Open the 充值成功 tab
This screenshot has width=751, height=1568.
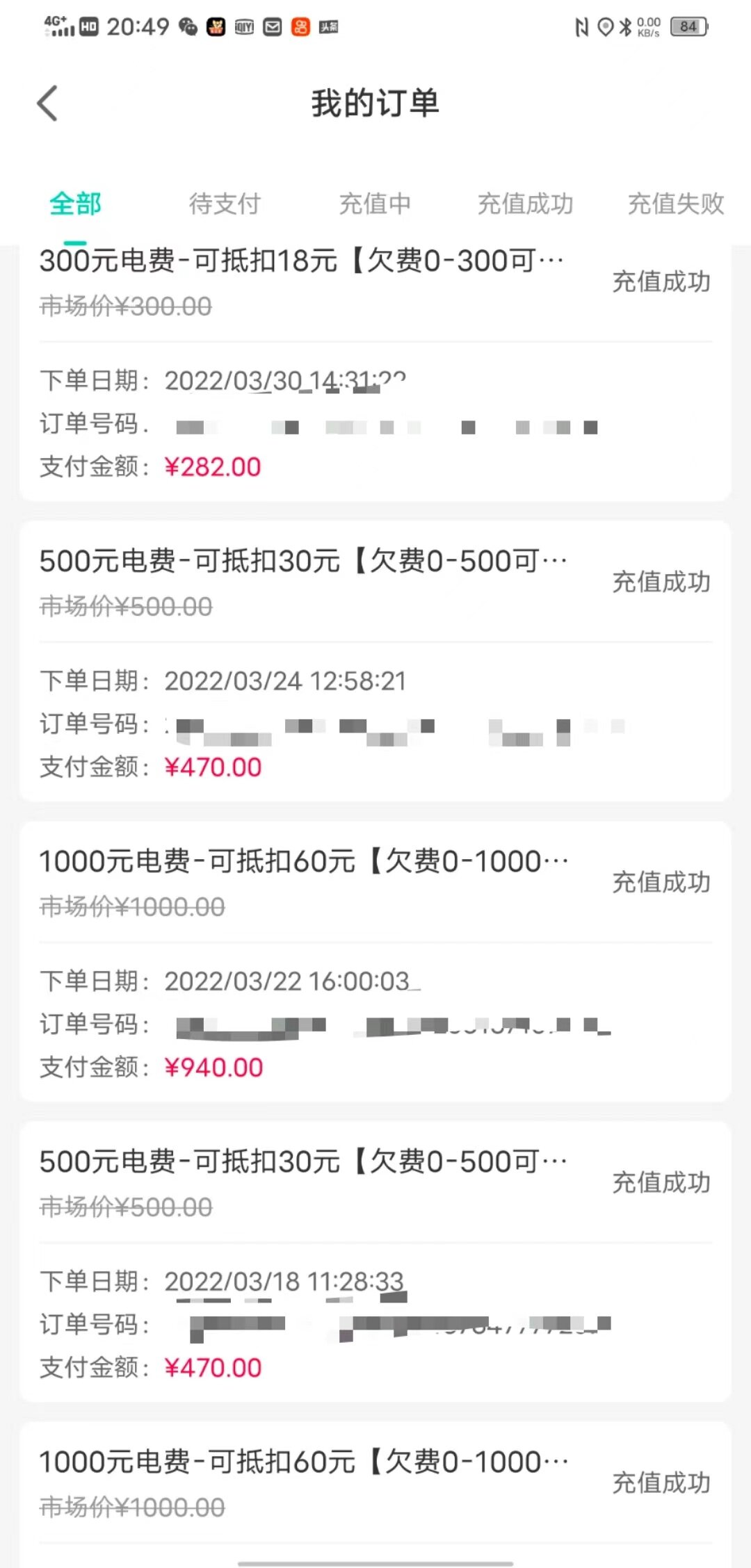click(x=525, y=204)
